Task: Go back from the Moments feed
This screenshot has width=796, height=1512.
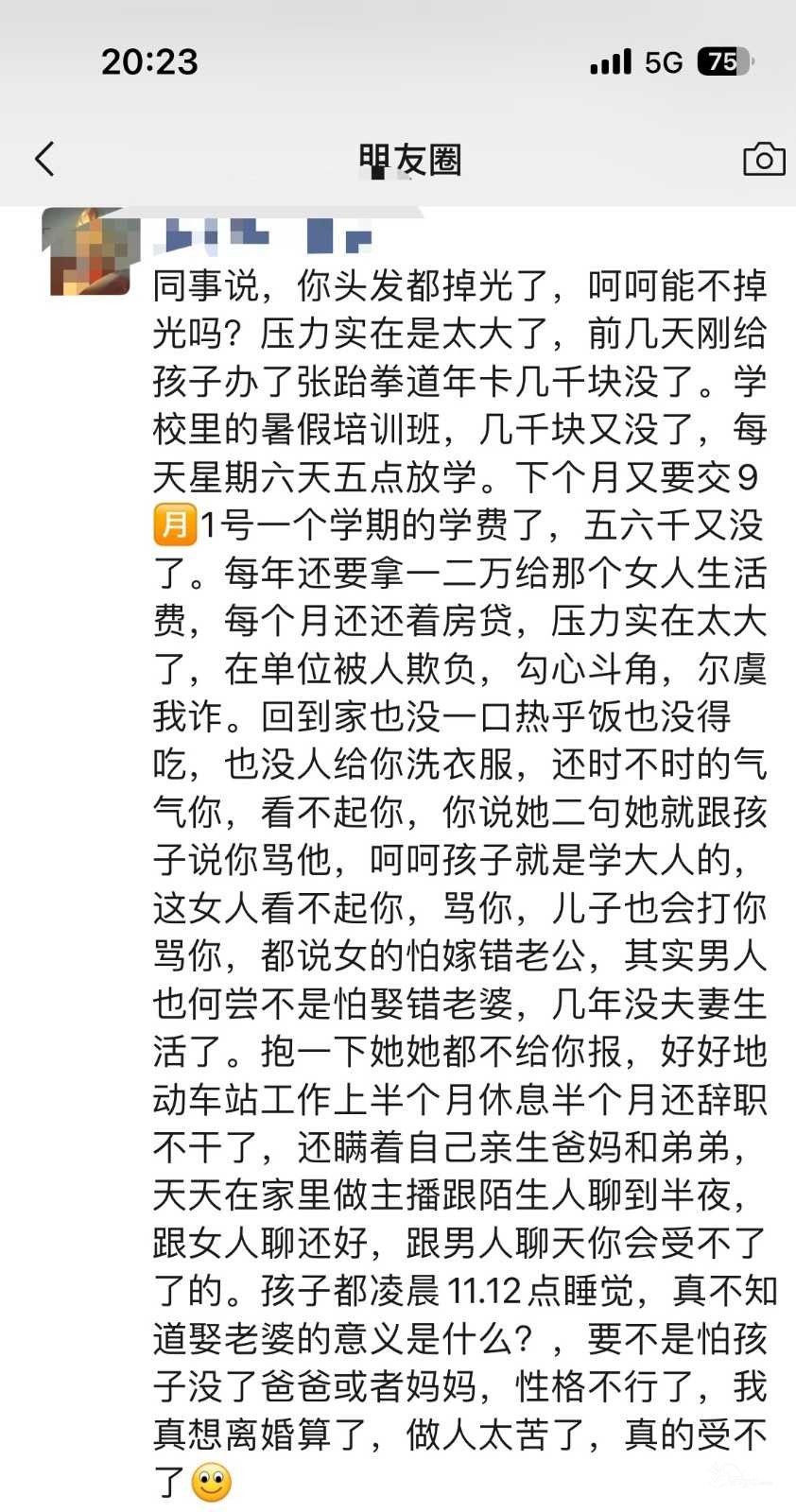Action: pyautogui.click(x=44, y=159)
